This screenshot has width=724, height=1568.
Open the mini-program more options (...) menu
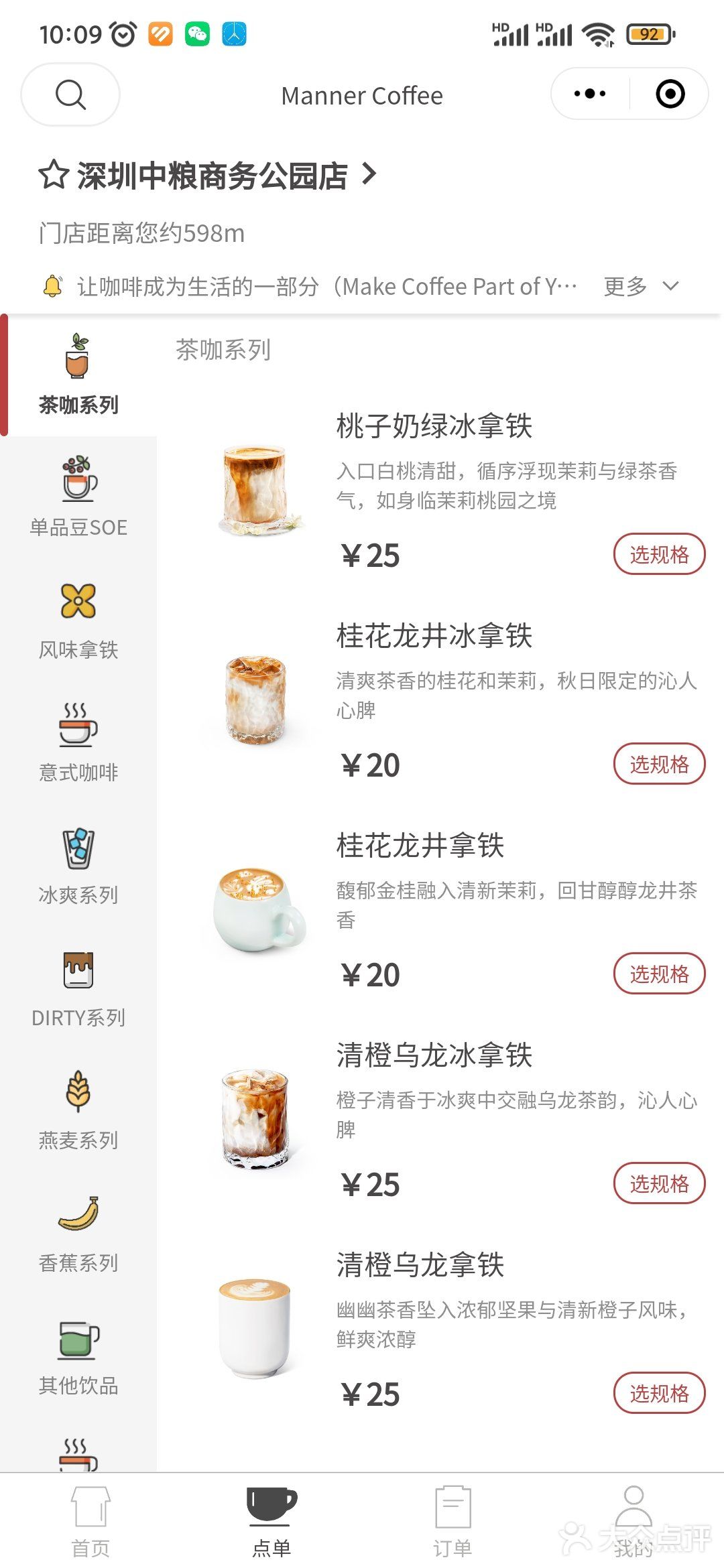point(588,94)
